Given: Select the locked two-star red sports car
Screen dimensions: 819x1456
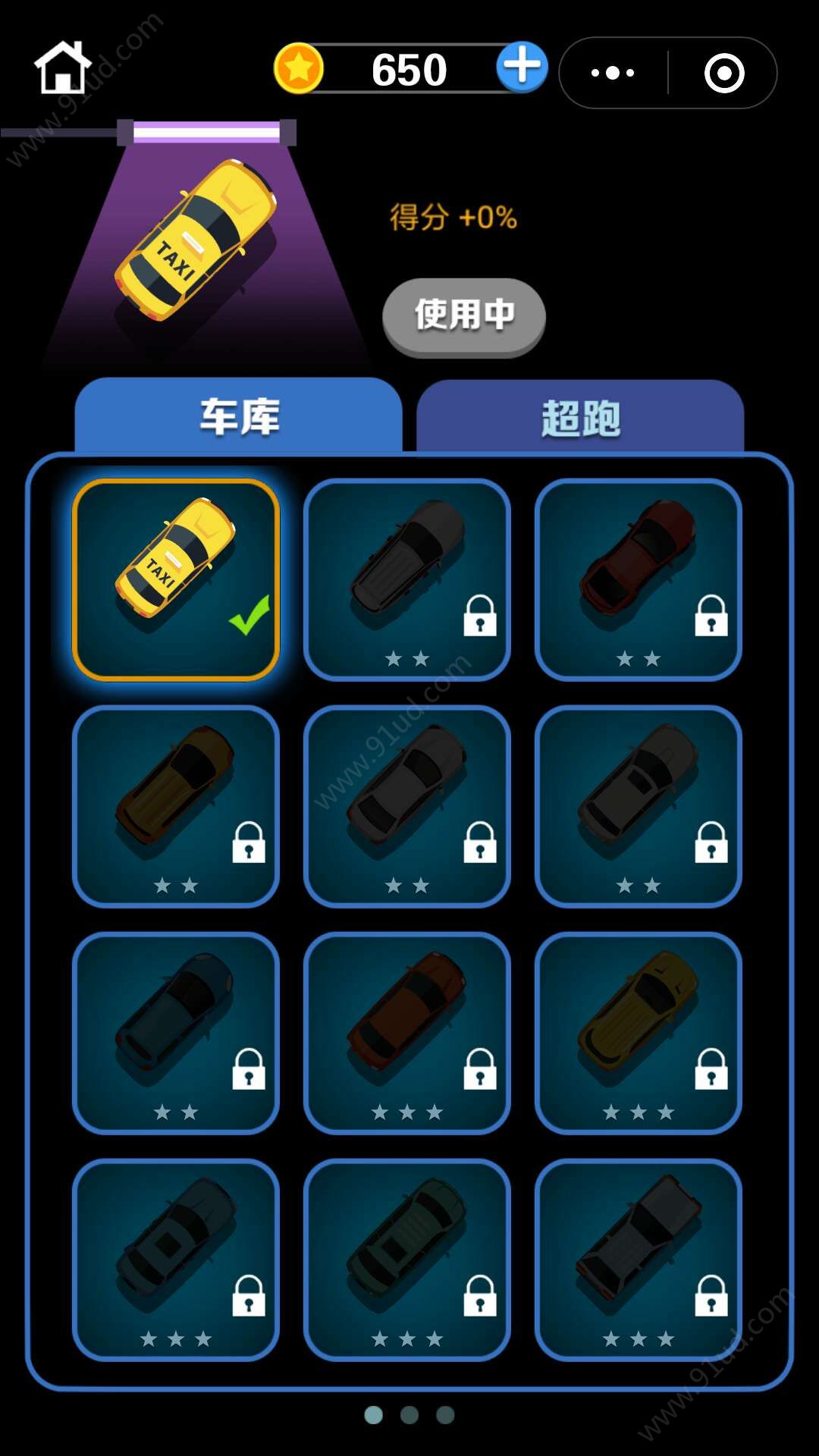Looking at the screenshot, I should coord(639,580).
